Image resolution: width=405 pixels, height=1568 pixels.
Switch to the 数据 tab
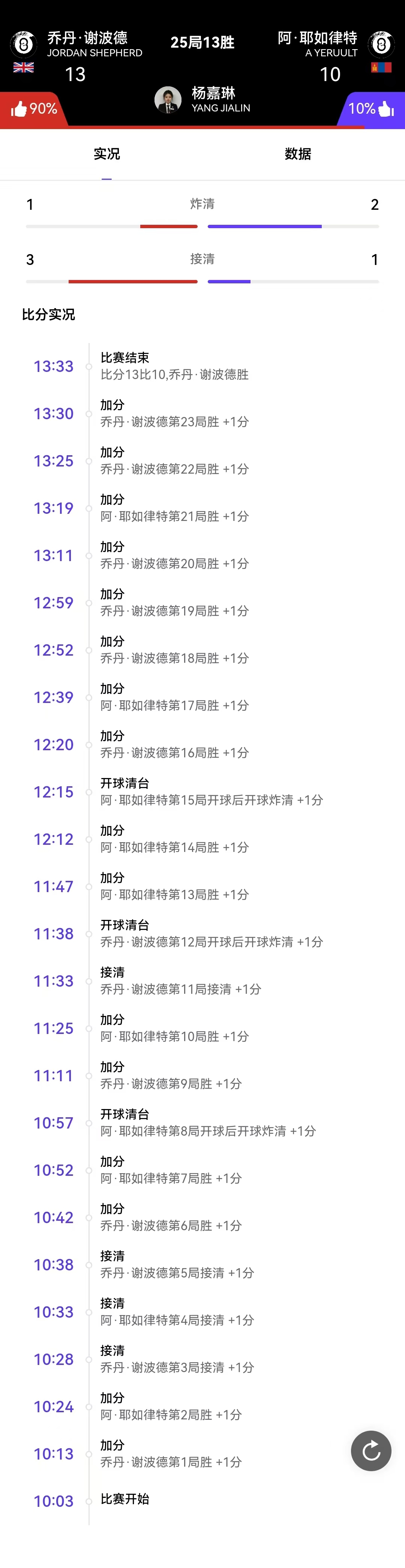tap(297, 154)
